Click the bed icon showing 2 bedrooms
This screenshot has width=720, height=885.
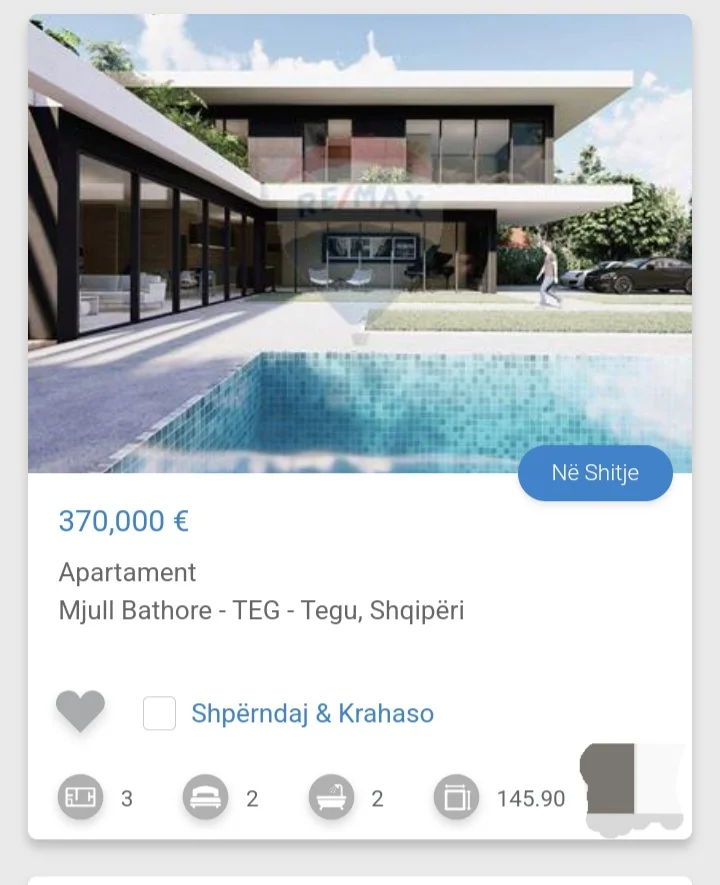(205, 798)
